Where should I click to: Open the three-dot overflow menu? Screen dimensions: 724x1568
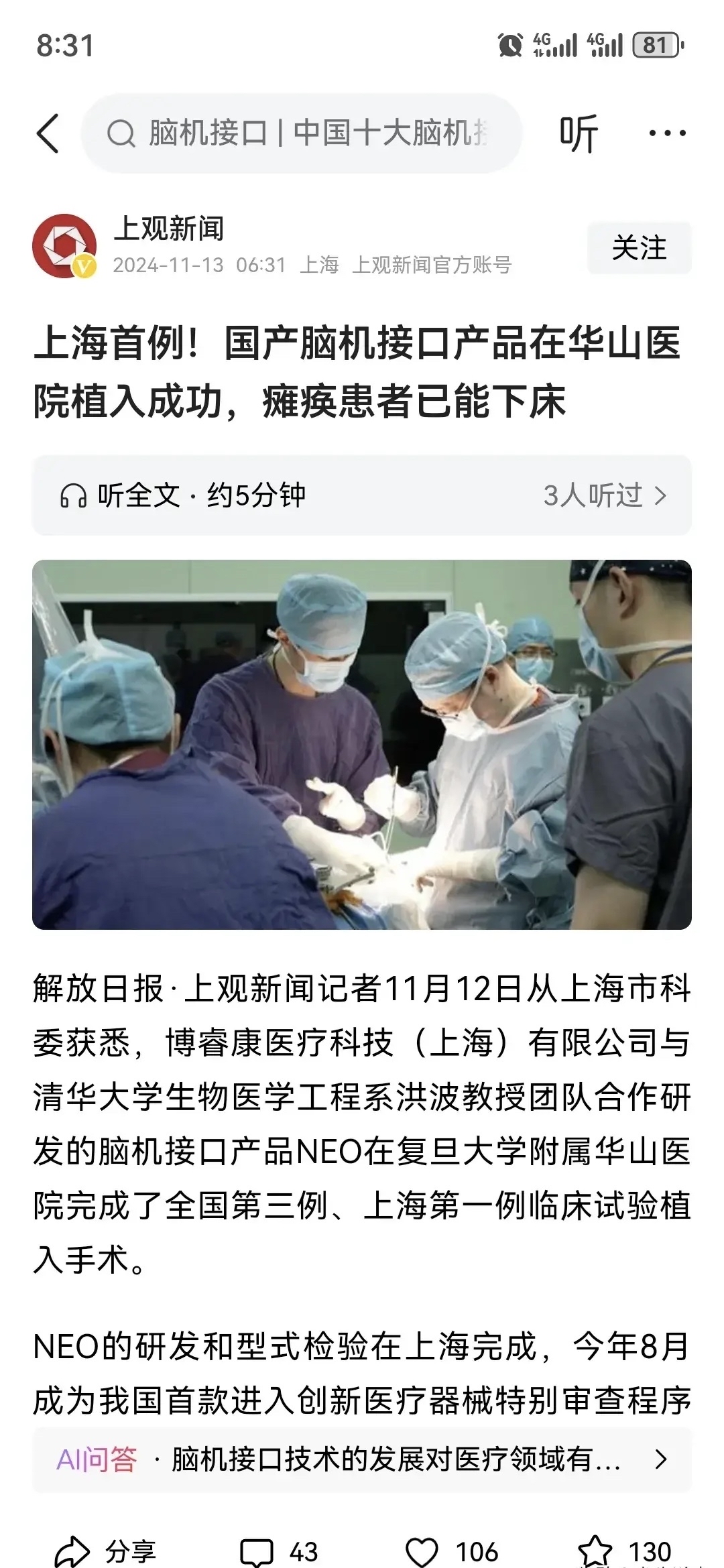click(666, 133)
